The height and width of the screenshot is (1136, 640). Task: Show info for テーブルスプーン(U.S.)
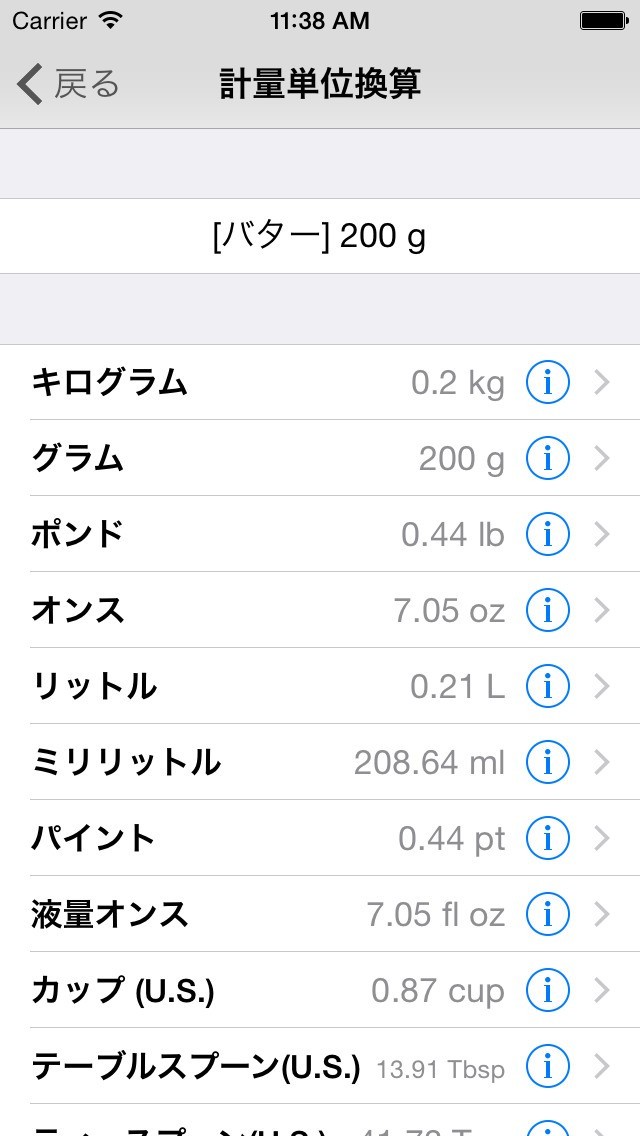point(547,1066)
